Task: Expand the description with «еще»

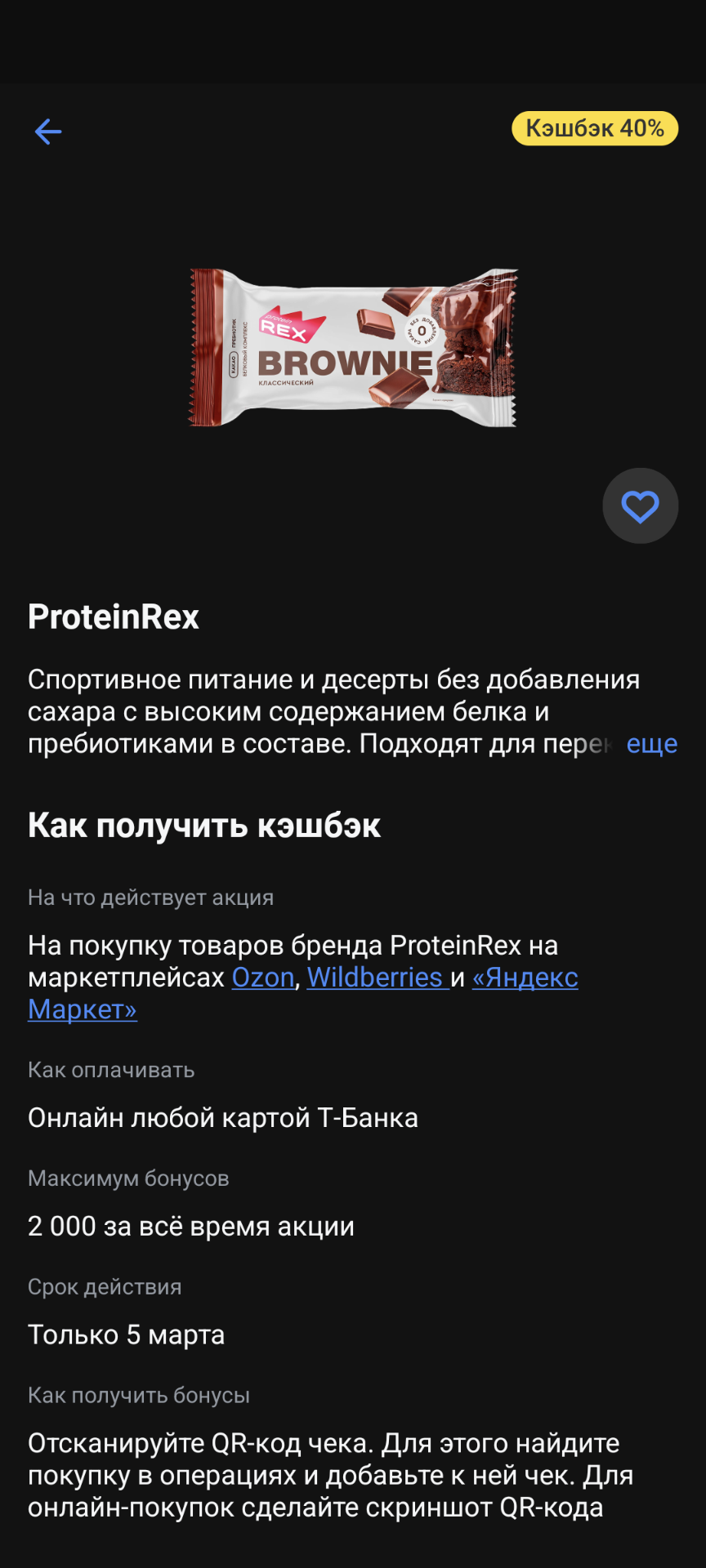Action: click(x=651, y=744)
